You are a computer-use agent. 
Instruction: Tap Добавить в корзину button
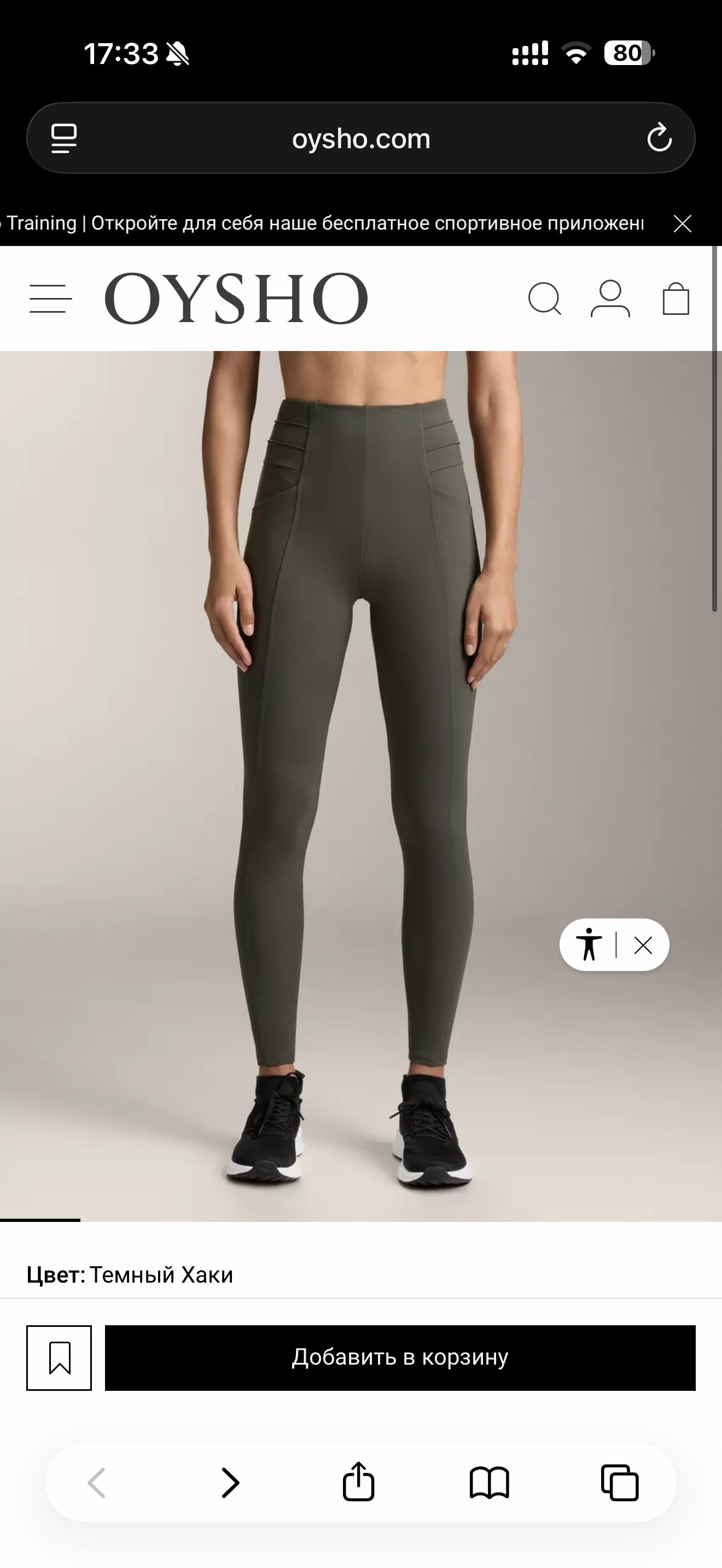click(x=400, y=1358)
